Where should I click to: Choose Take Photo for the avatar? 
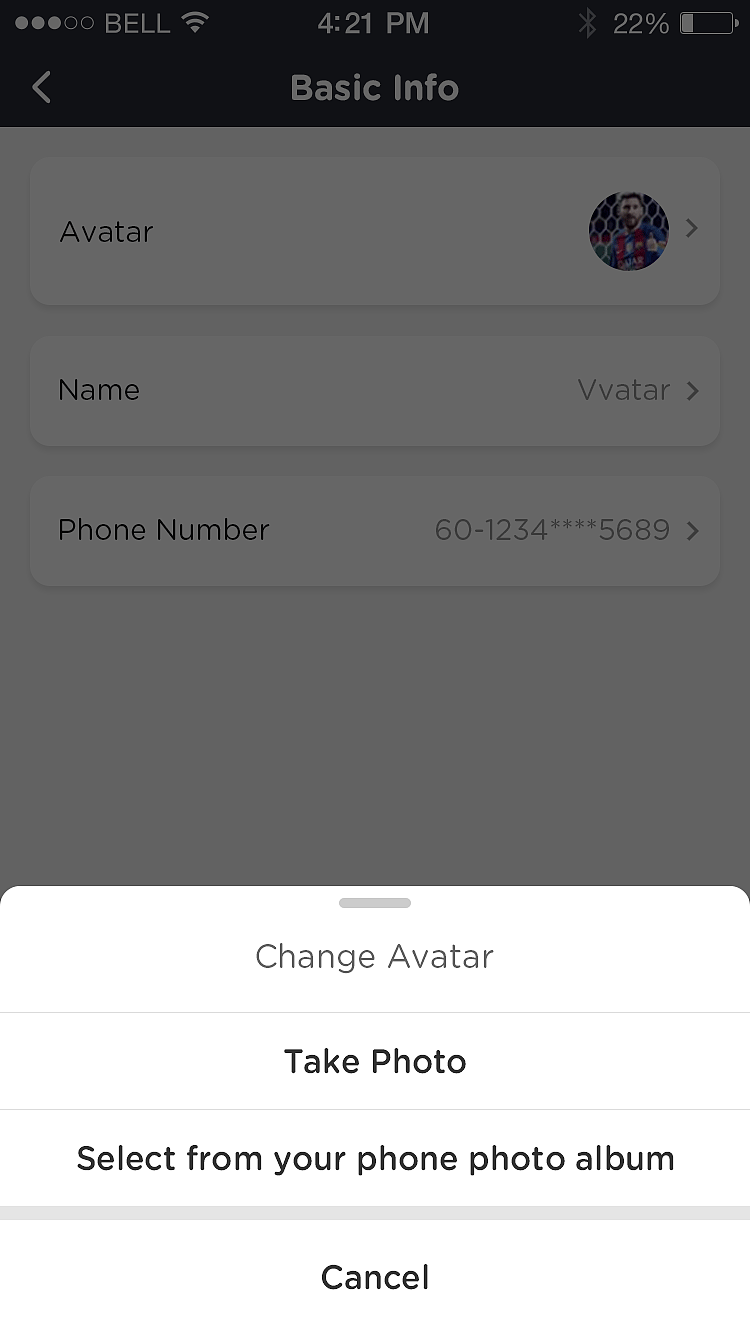click(x=375, y=1061)
